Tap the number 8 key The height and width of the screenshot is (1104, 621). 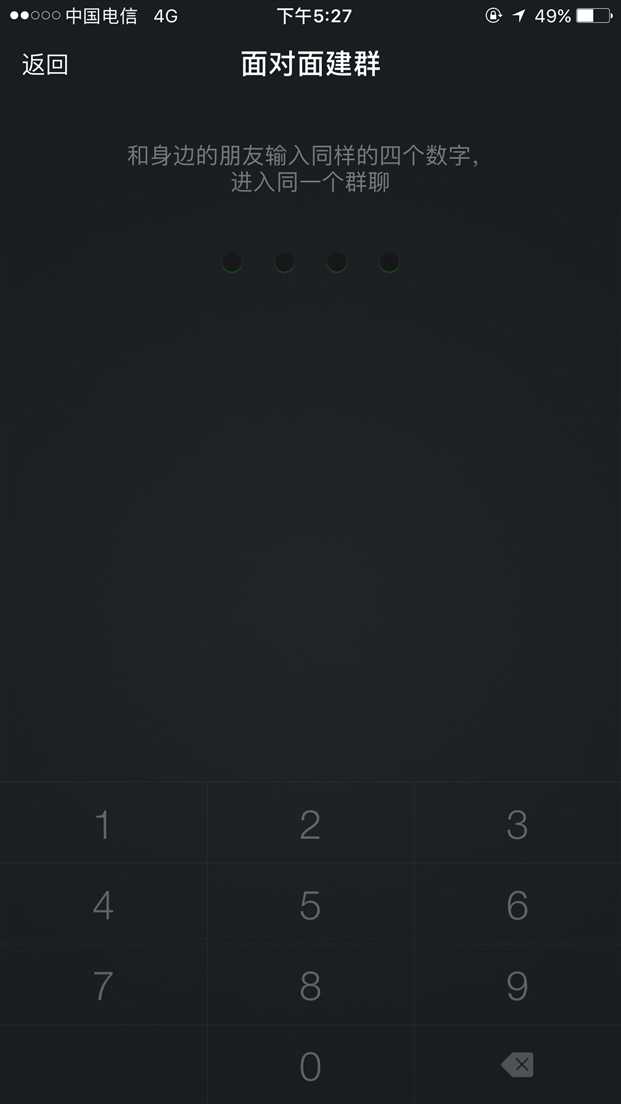coord(310,986)
